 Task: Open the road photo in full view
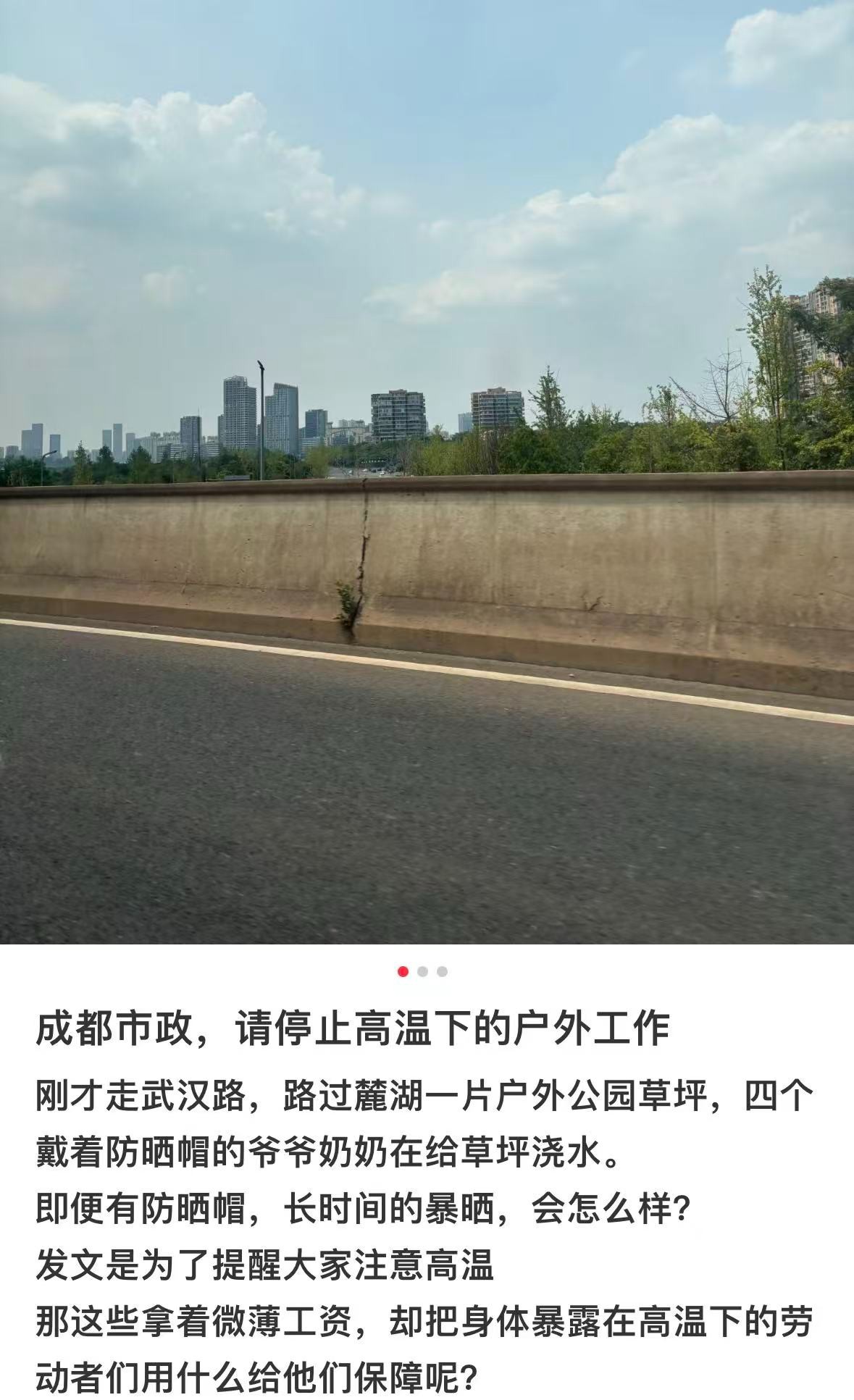point(427,471)
